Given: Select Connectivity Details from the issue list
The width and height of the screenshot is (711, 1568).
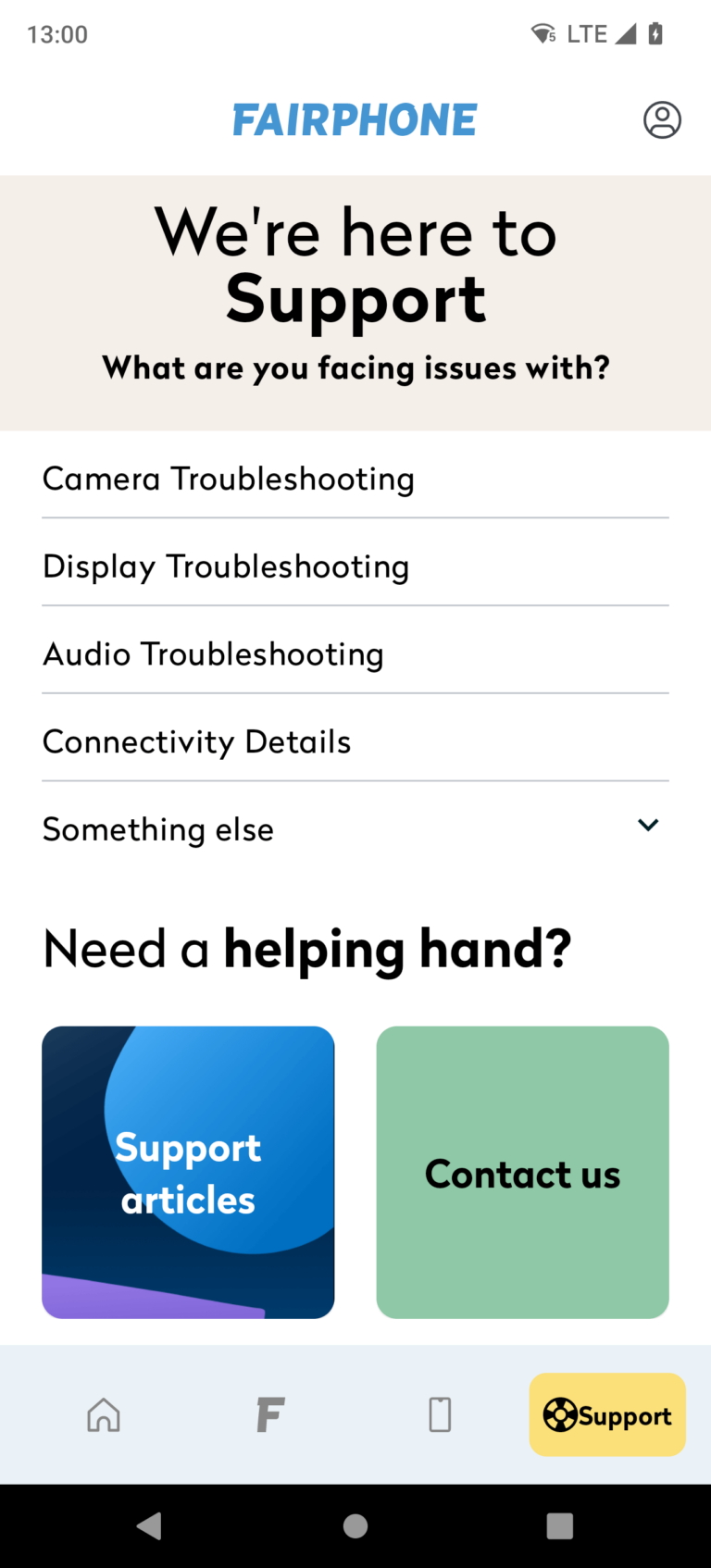Looking at the screenshot, I should pos(196,741).
